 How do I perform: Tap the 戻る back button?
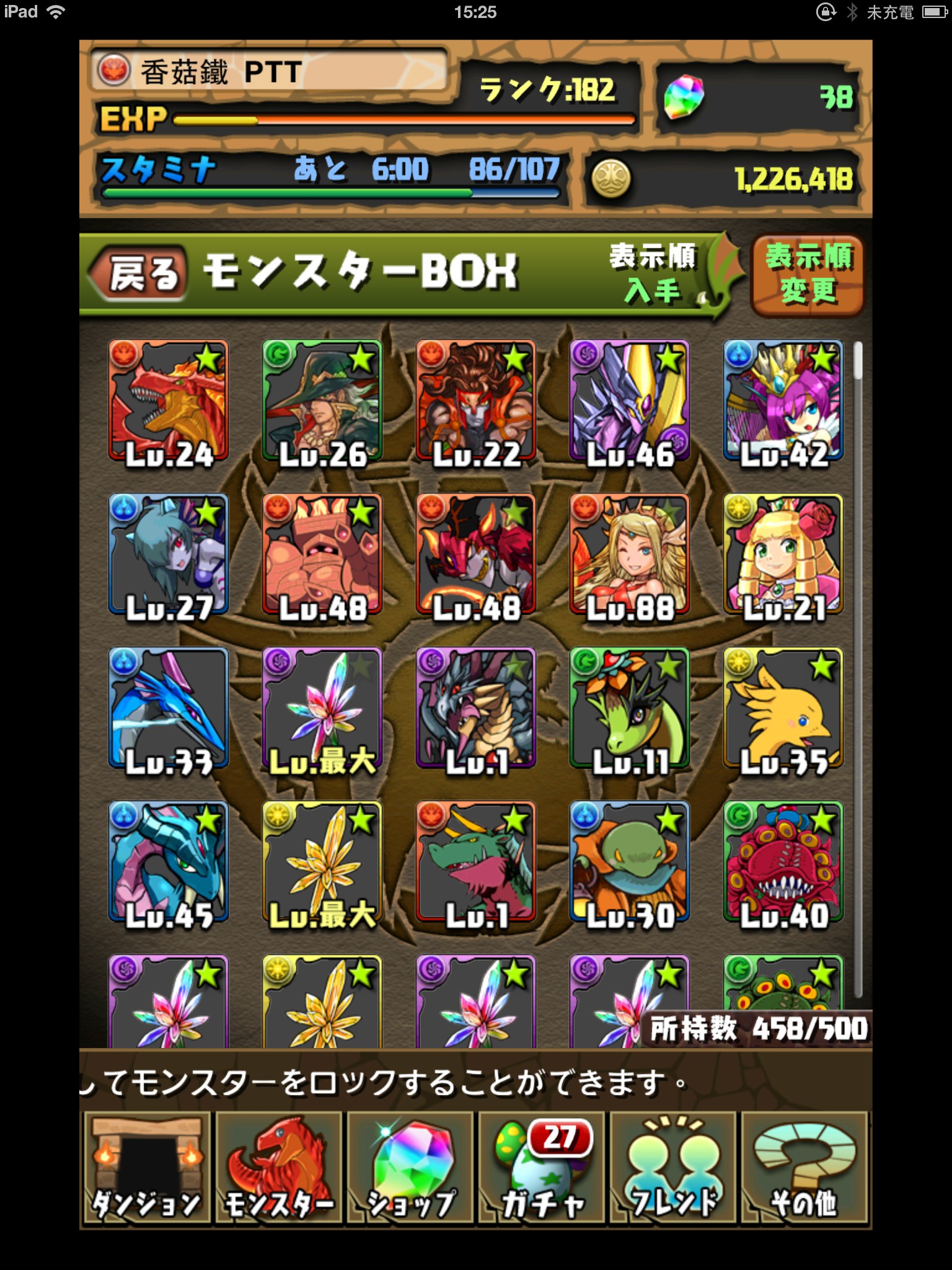(x=139, y=273)
